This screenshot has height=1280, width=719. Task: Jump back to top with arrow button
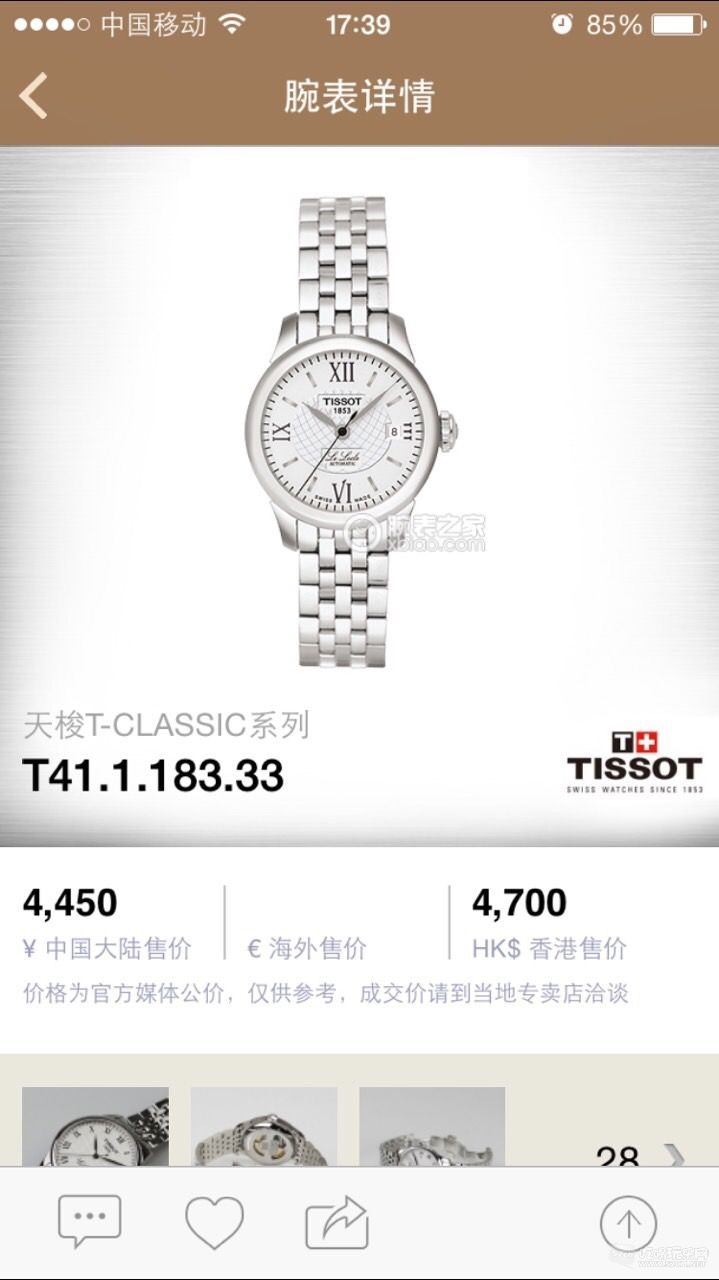[x=627, y=1222]
